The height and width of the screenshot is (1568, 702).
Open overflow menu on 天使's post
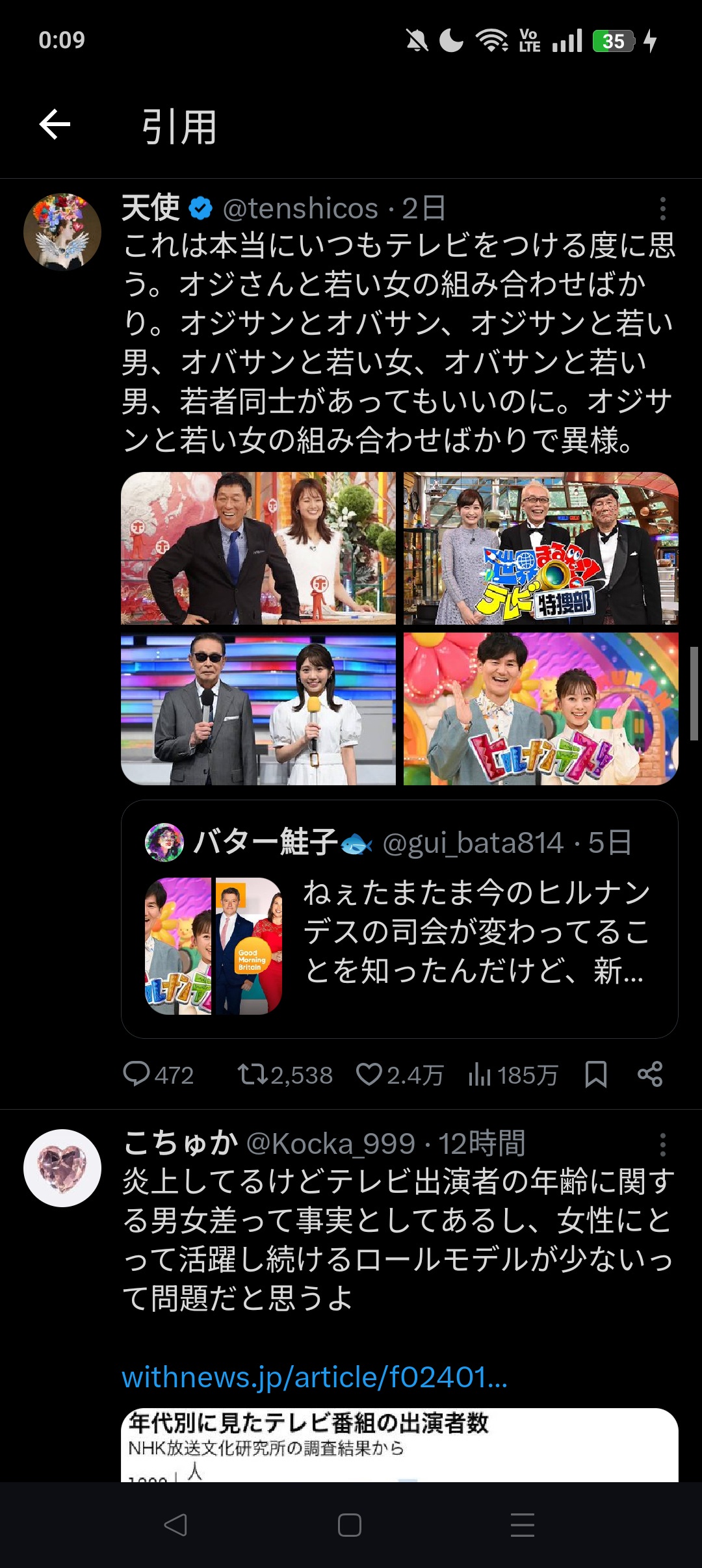pyautogui.click(x=662, y=209)
